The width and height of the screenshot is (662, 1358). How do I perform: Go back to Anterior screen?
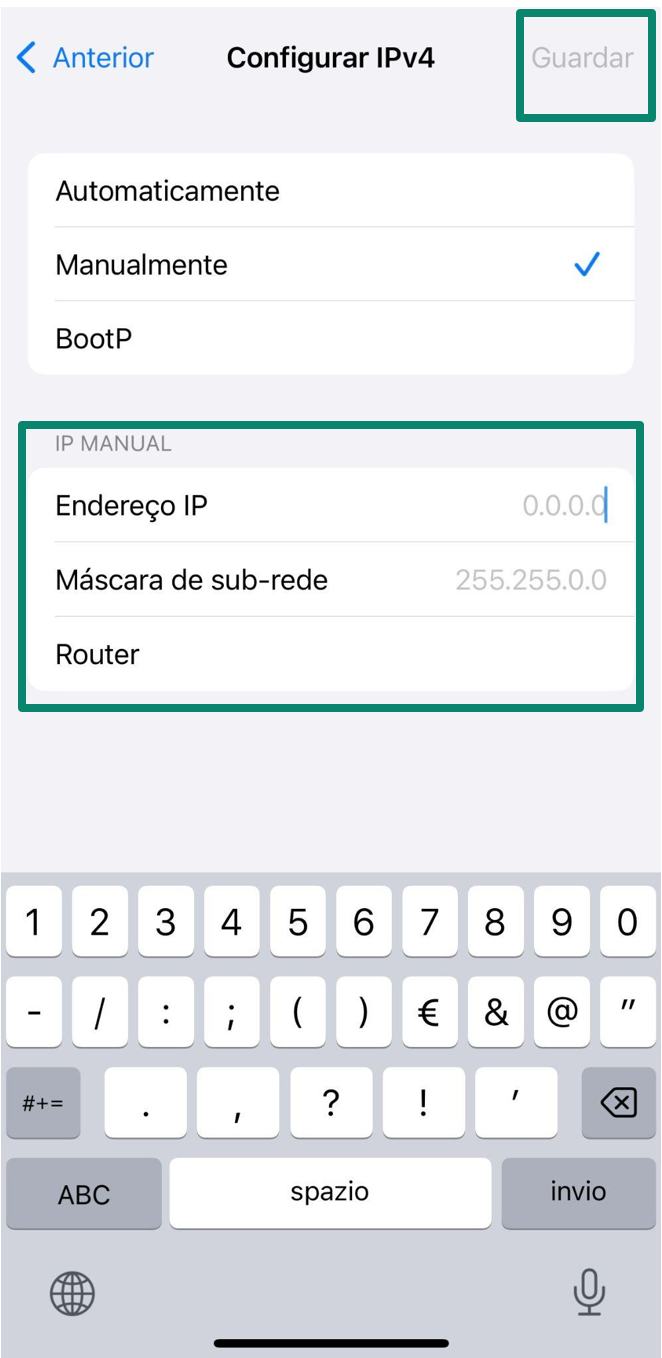[86, 58]
